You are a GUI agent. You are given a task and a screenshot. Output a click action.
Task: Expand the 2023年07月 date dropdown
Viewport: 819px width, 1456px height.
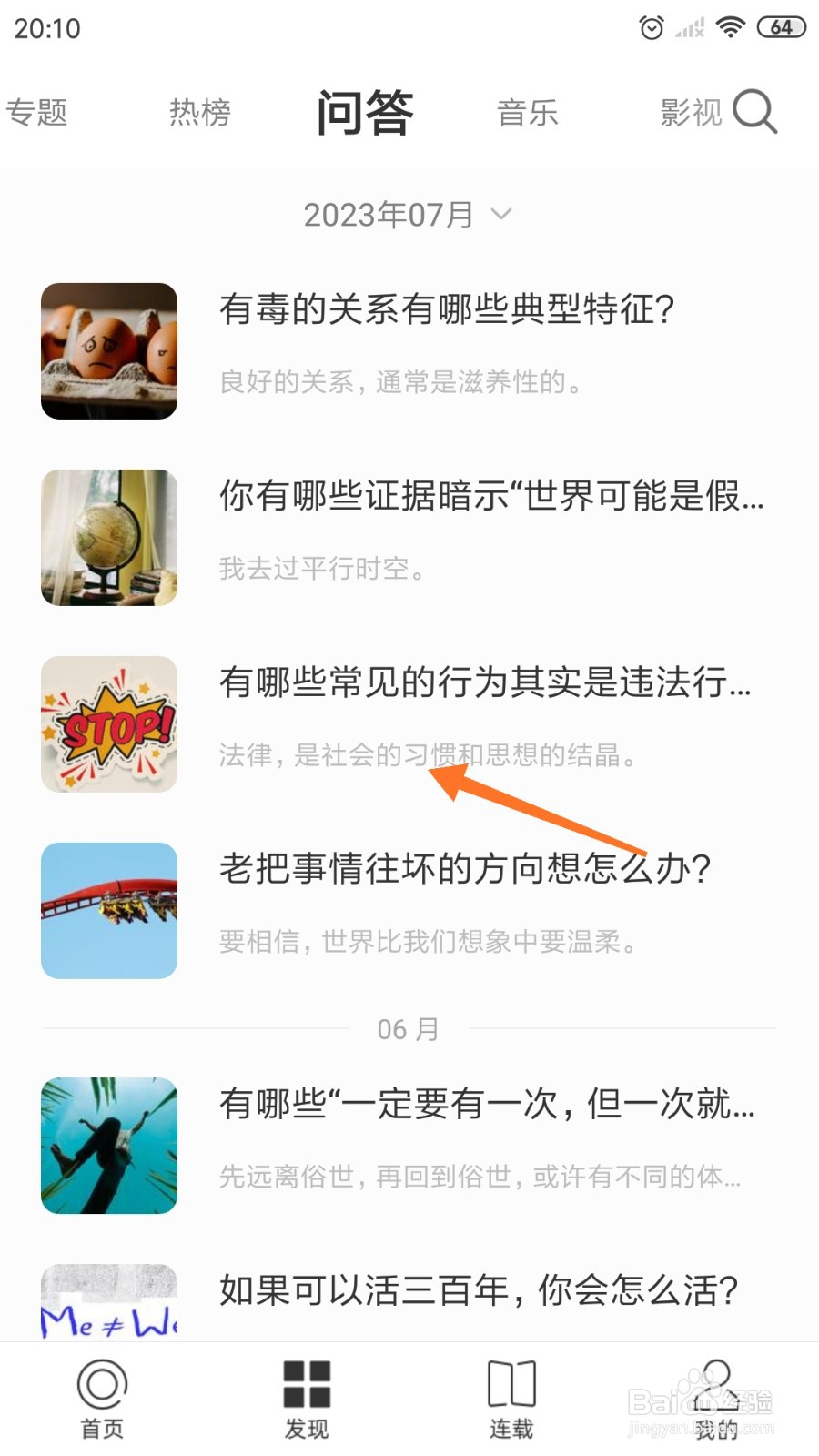(x=408, y=215)
